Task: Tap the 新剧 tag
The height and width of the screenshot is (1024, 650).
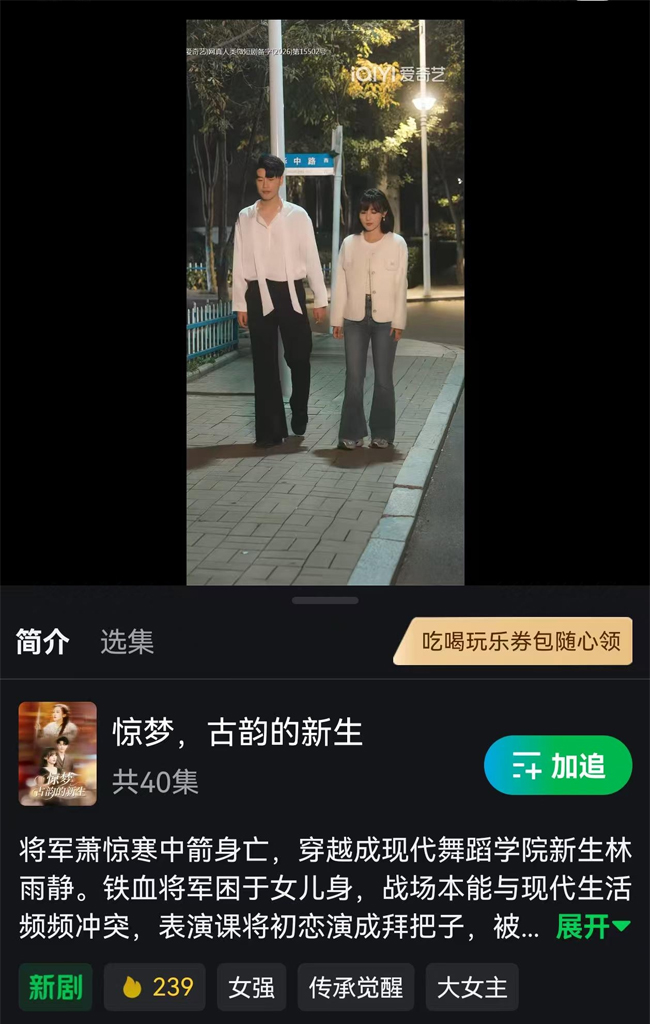Action: (55, 988)
